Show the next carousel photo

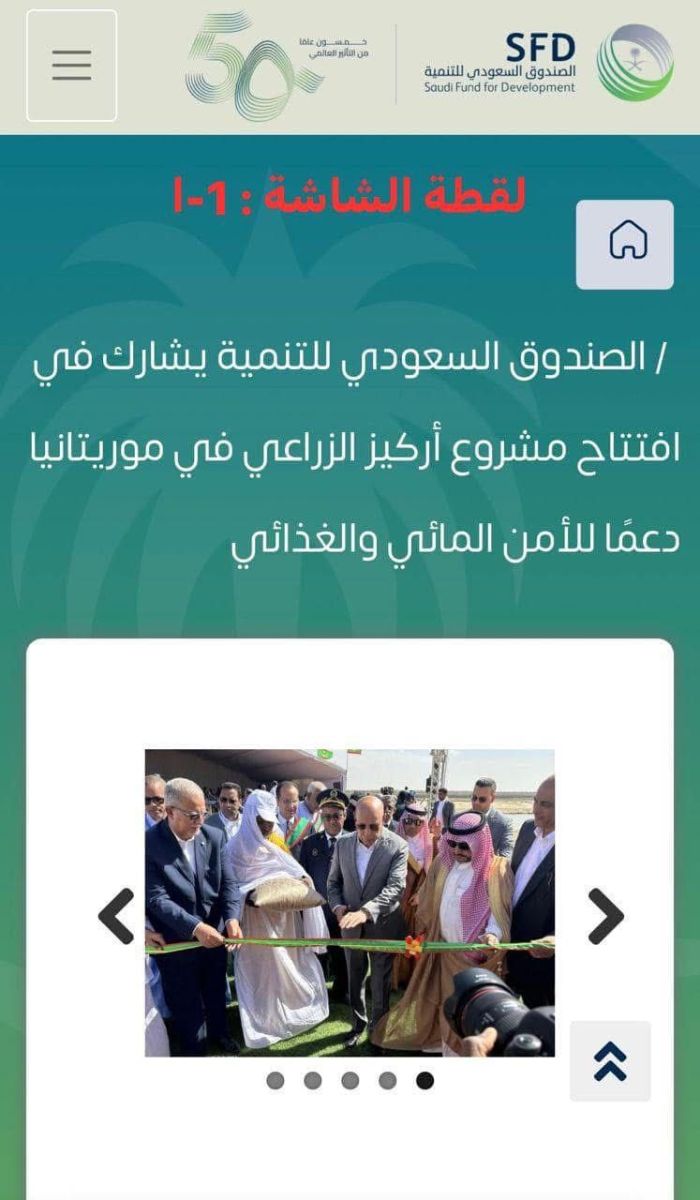[604, 916]
